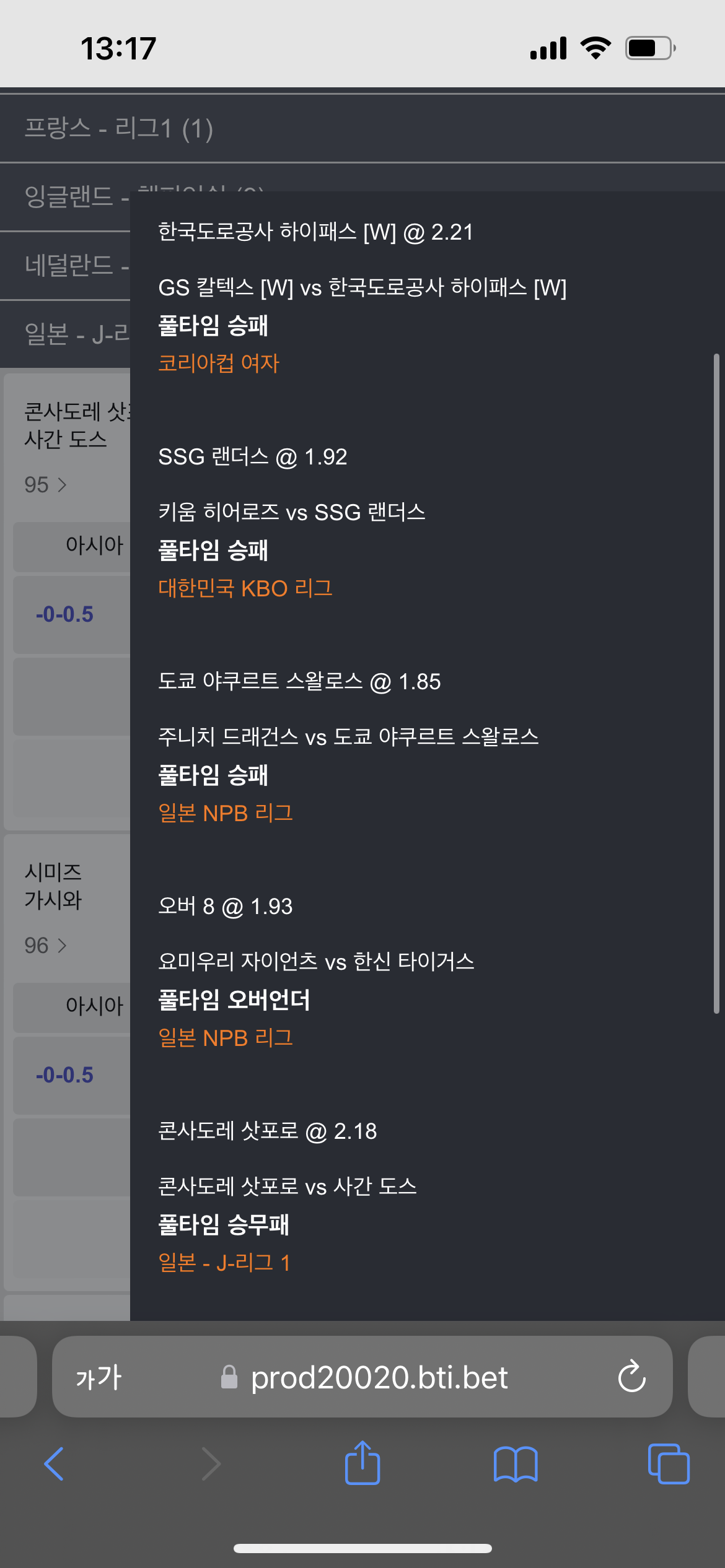The image size is (725, 1568).
Task: Tap the prod20020.bti.bet address bar
Action: pos(362,1377)
